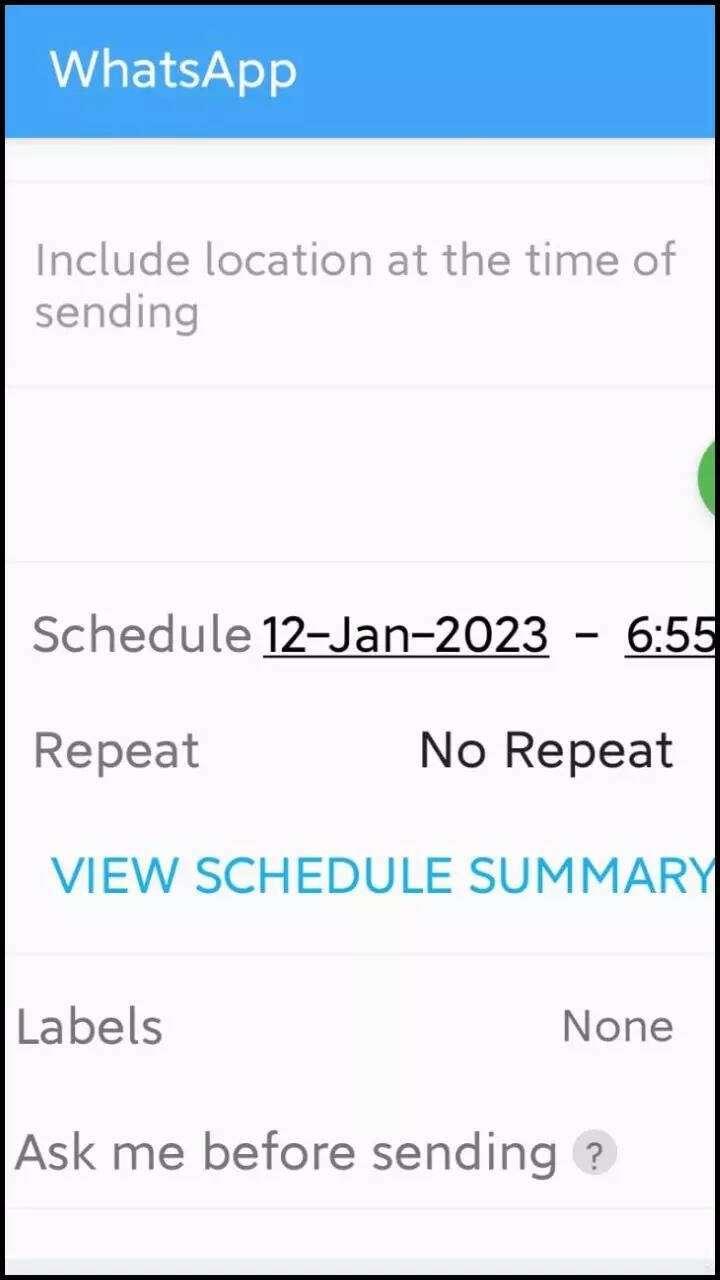Open the help icon beside Ask me before sending
The height and width of the screenshot is (1280, 720).
point(594,1152)
